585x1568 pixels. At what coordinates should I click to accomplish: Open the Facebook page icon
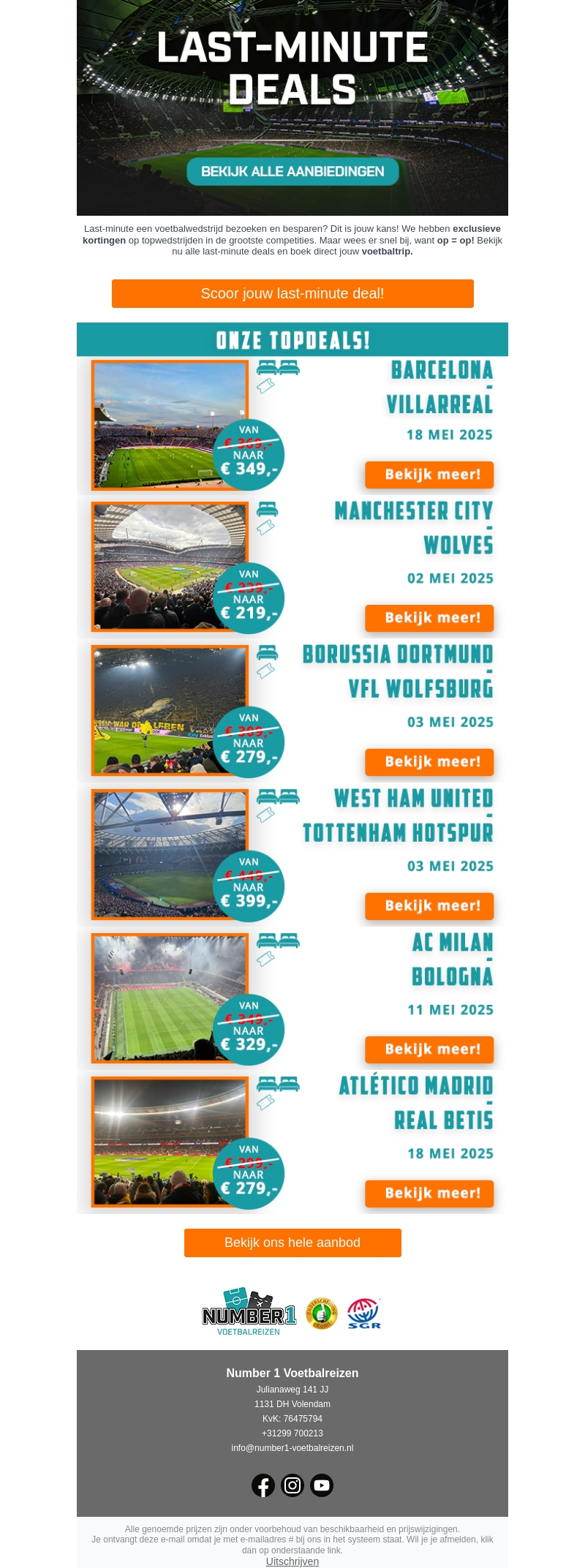click(x=263, y=1485)
